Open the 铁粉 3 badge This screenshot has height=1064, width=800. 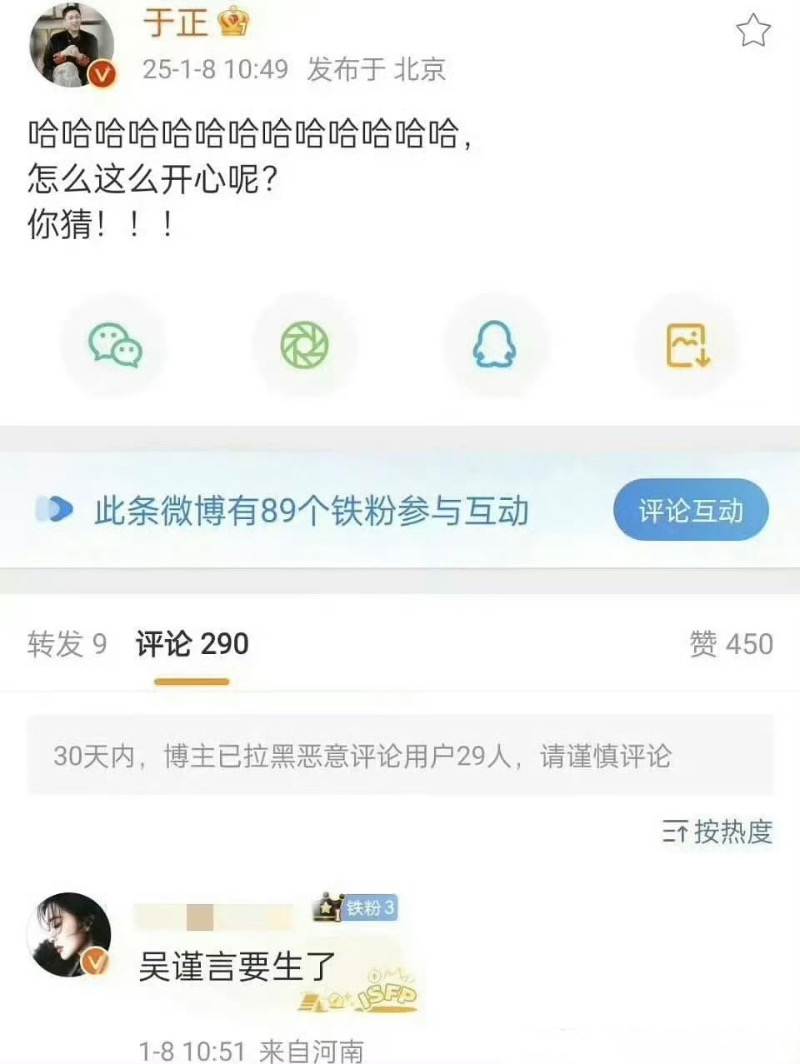(x=356, y=908)
